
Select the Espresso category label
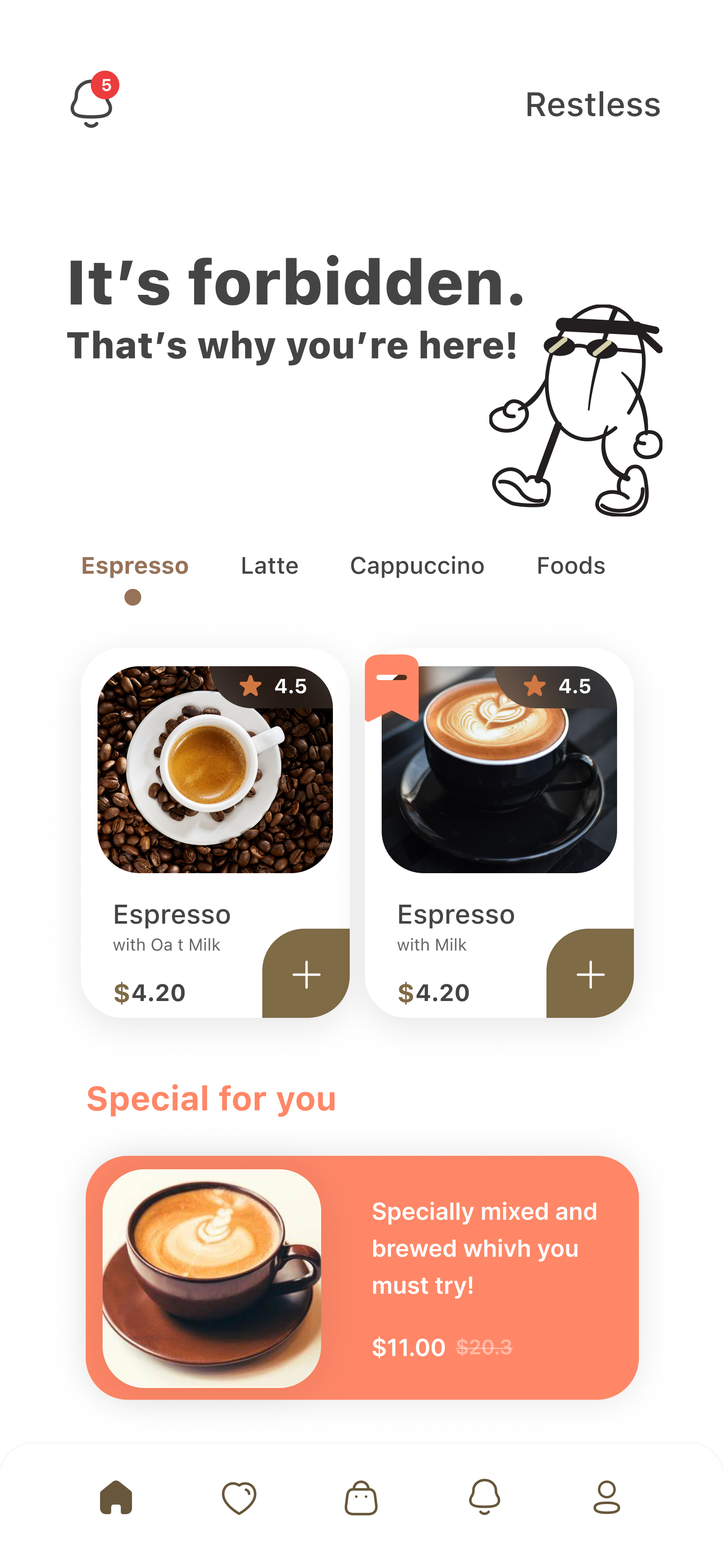click(x=135, y=565)
